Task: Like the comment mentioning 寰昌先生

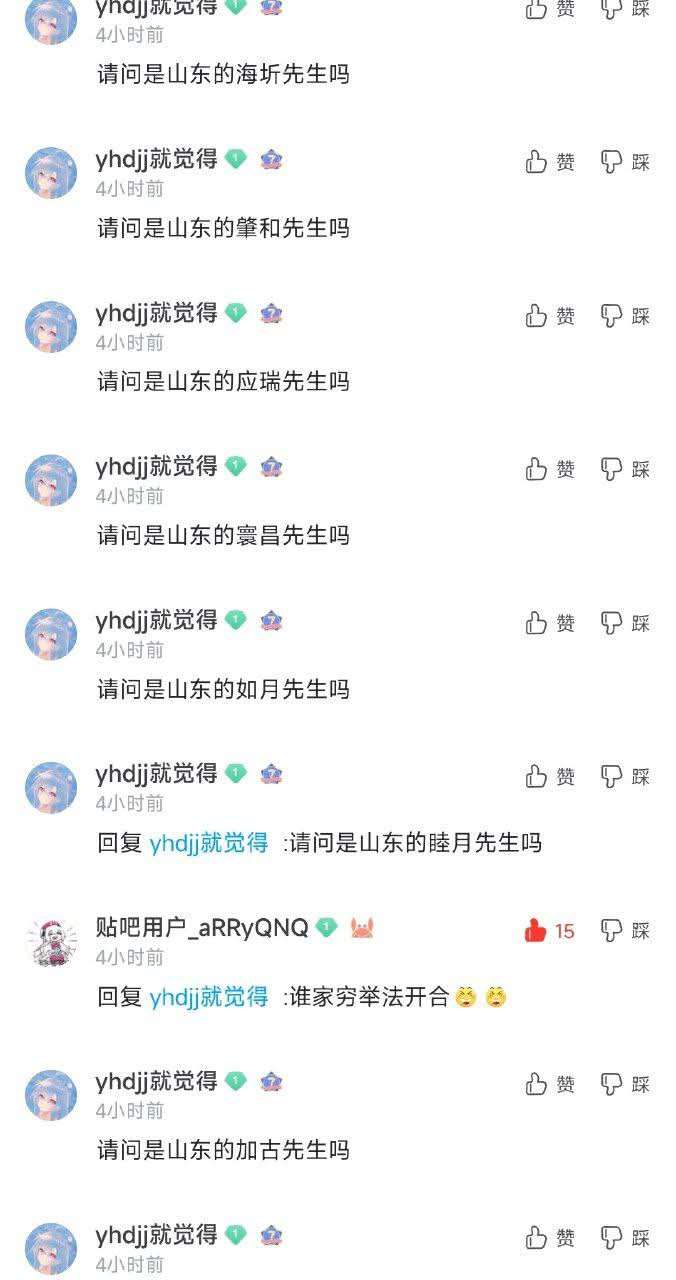Action: pyautogui.click(x=549, y=469)
